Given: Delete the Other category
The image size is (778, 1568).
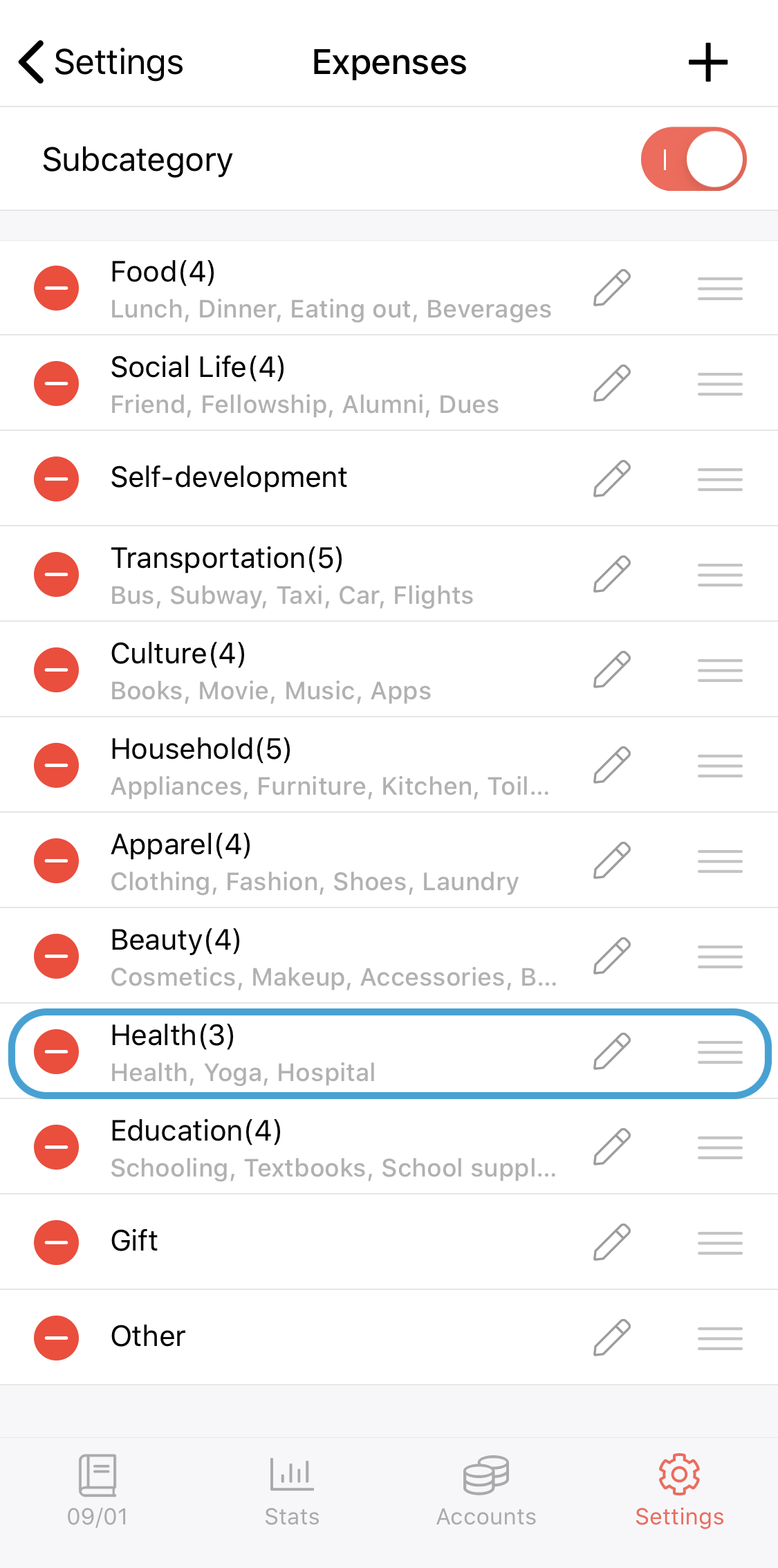Looking at the screenshot, I should click(56, 1338).
